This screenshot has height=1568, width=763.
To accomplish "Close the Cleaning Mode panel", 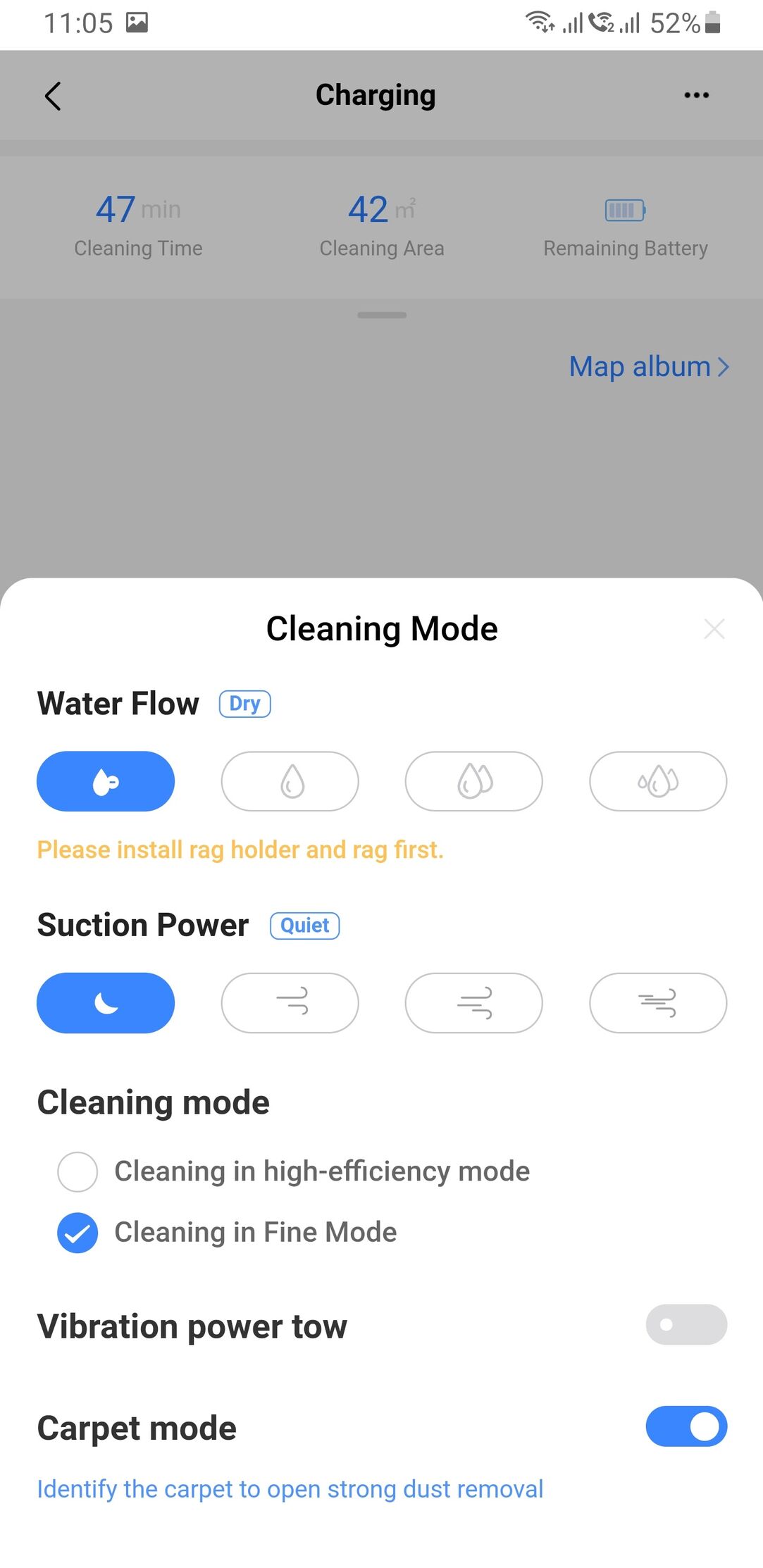I will pyautogui.click(x=714, y=629).
